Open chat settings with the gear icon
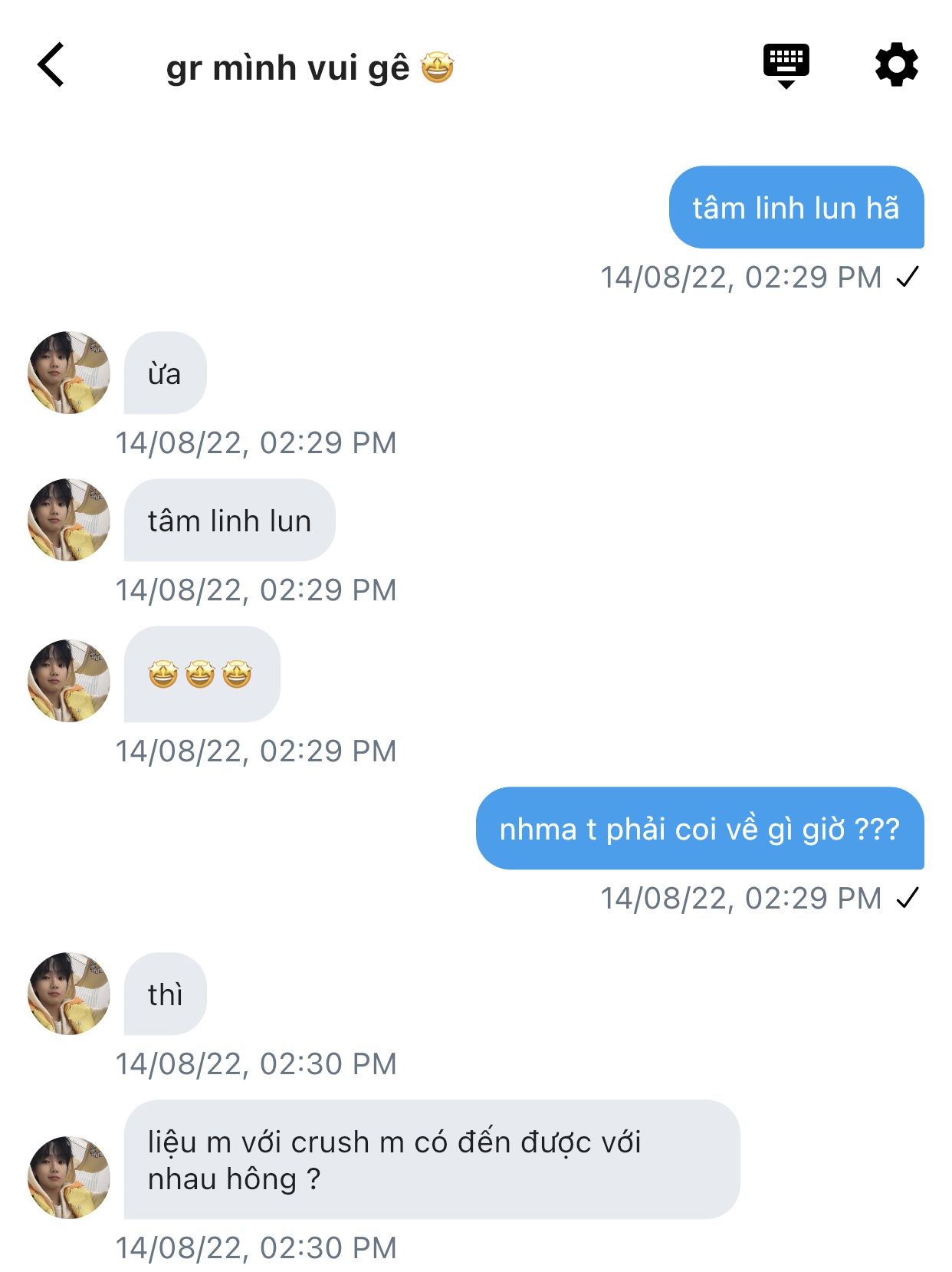The width and height of the screenshot is (952, 1272). tap(896, 65)
